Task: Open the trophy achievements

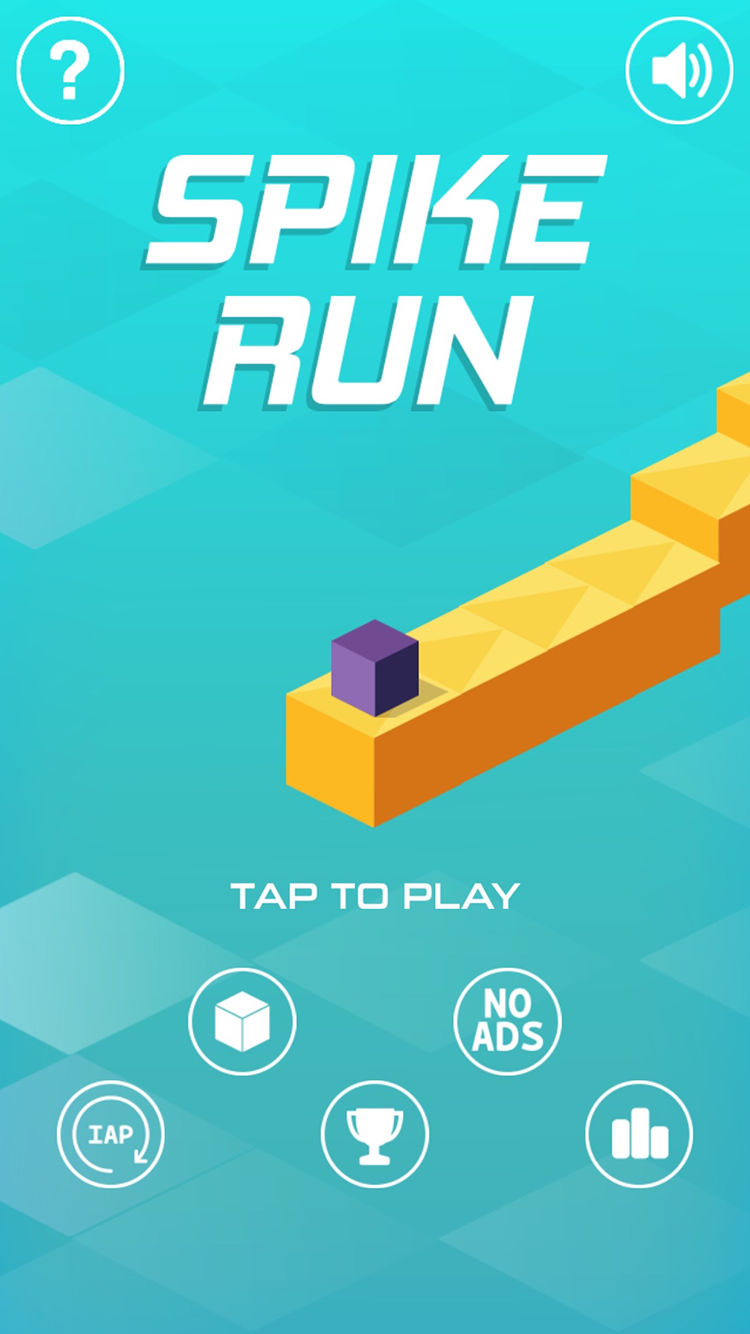Action: click(375, 1134)
